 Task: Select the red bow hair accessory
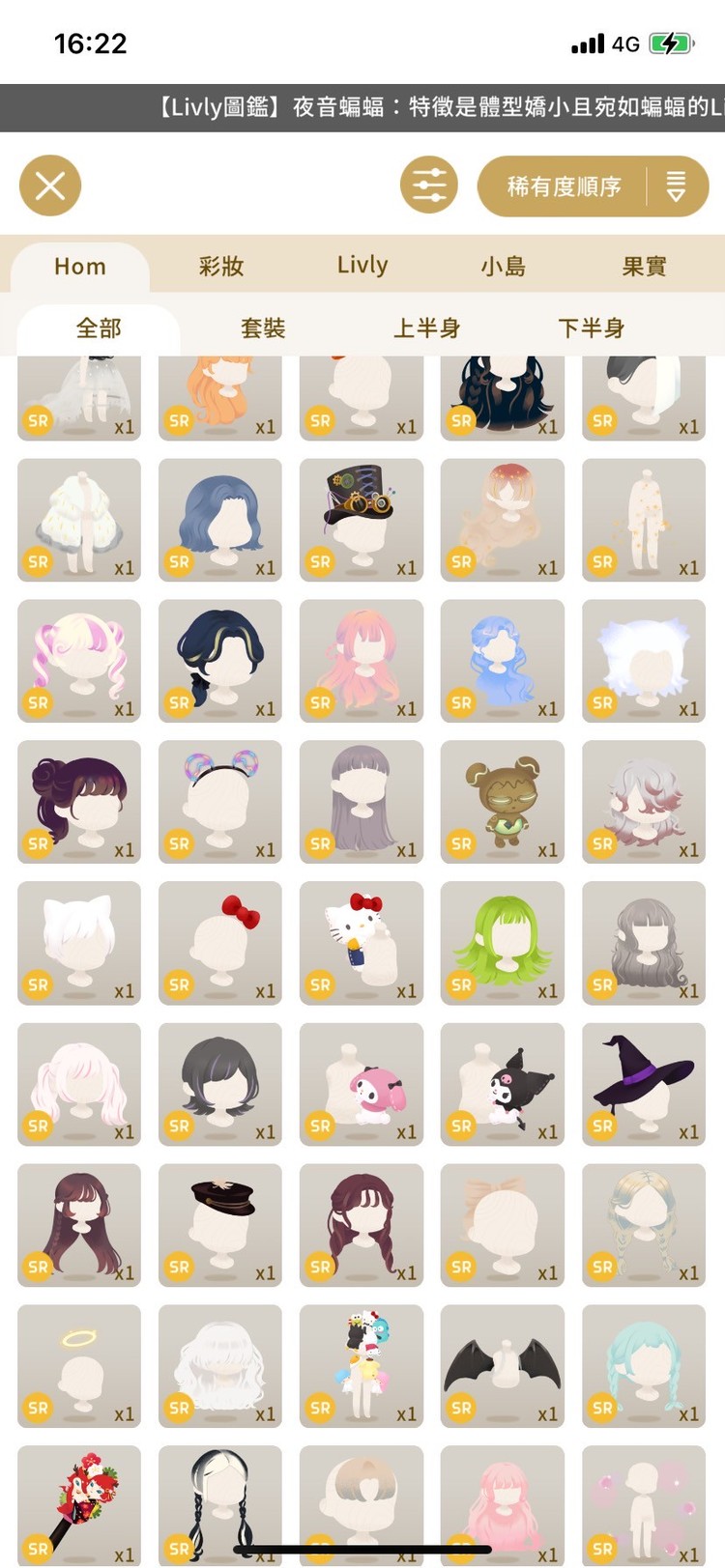(220, 942)
